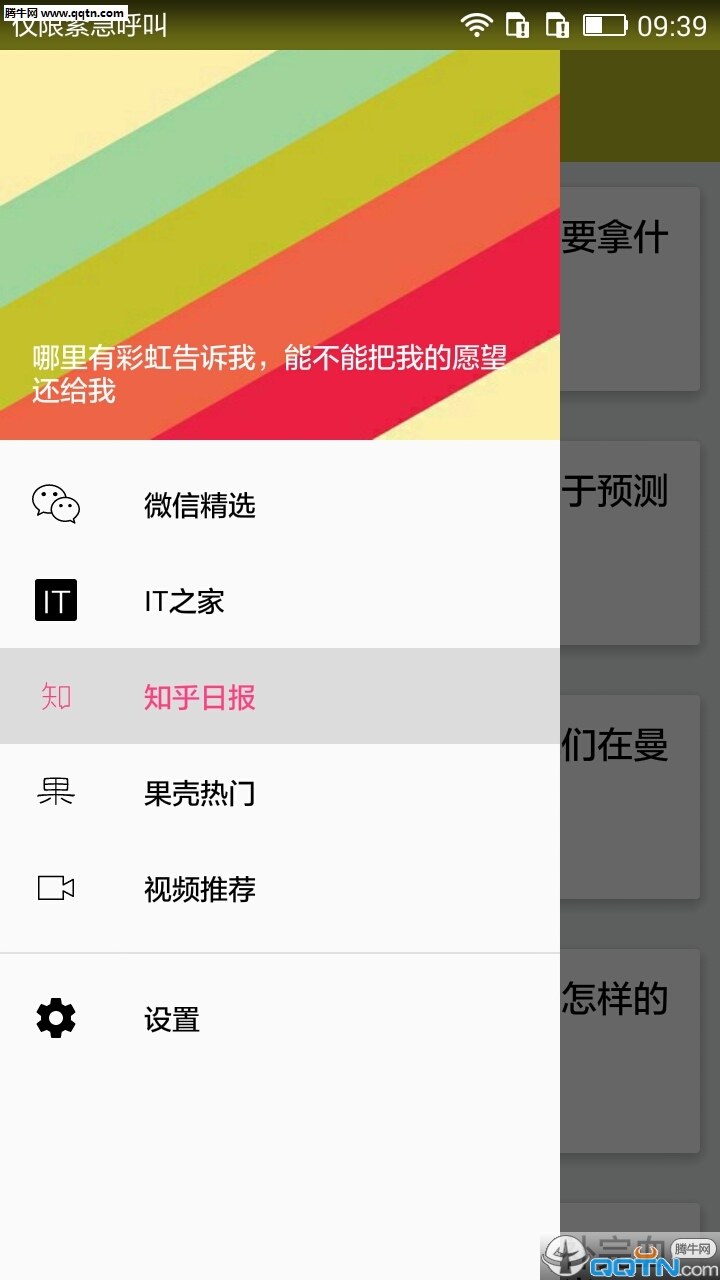Select the highlighted 知乎日报 entry
The height and width of the screenshot is (1280, 720).
pyautogui.click(x=200, y=696)
